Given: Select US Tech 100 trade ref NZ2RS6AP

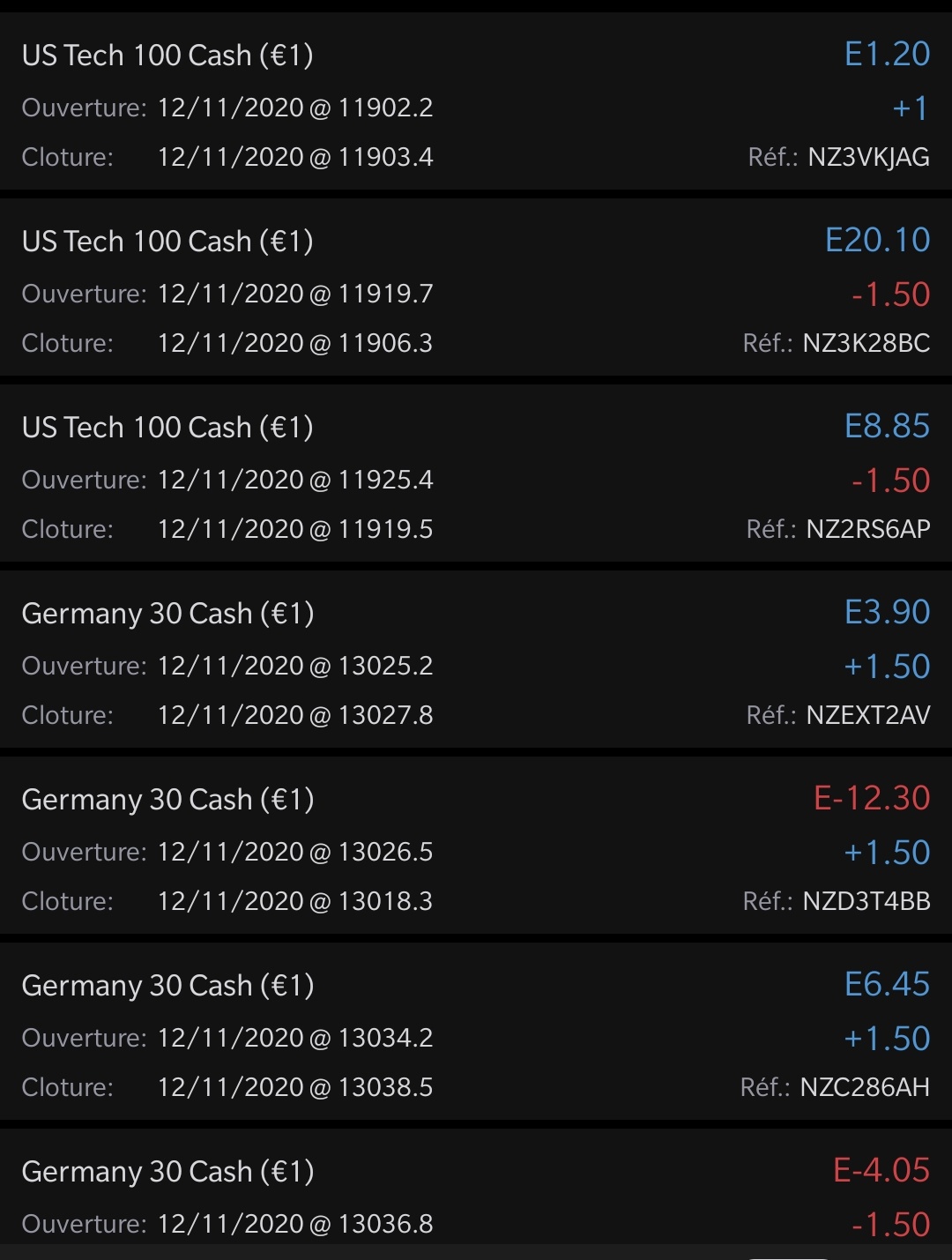Looking at the screenshot, I should click(x=476, y=478).
